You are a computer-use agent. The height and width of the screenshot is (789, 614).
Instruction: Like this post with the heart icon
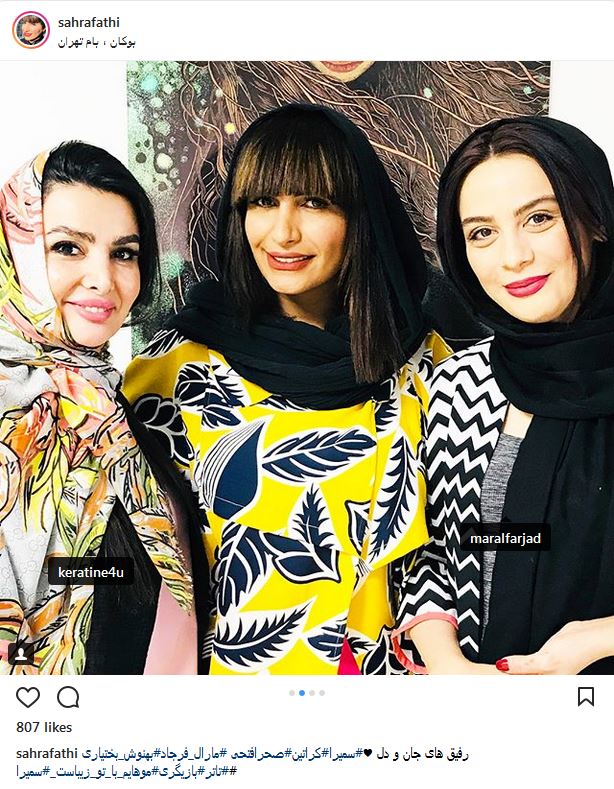(x=27, y=697)
